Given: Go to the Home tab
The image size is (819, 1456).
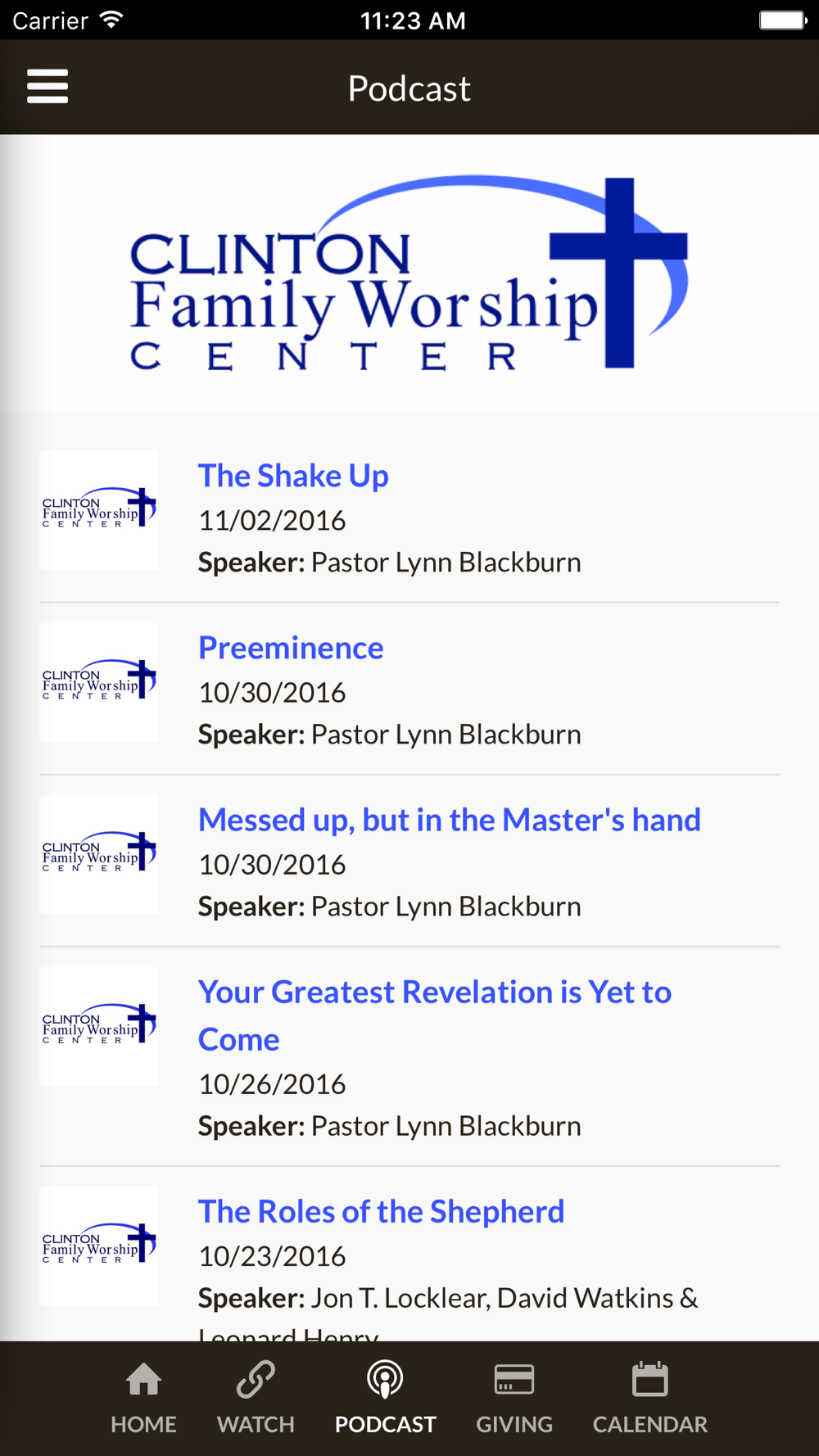Looking at the screenshot, I should (143, 1397).
